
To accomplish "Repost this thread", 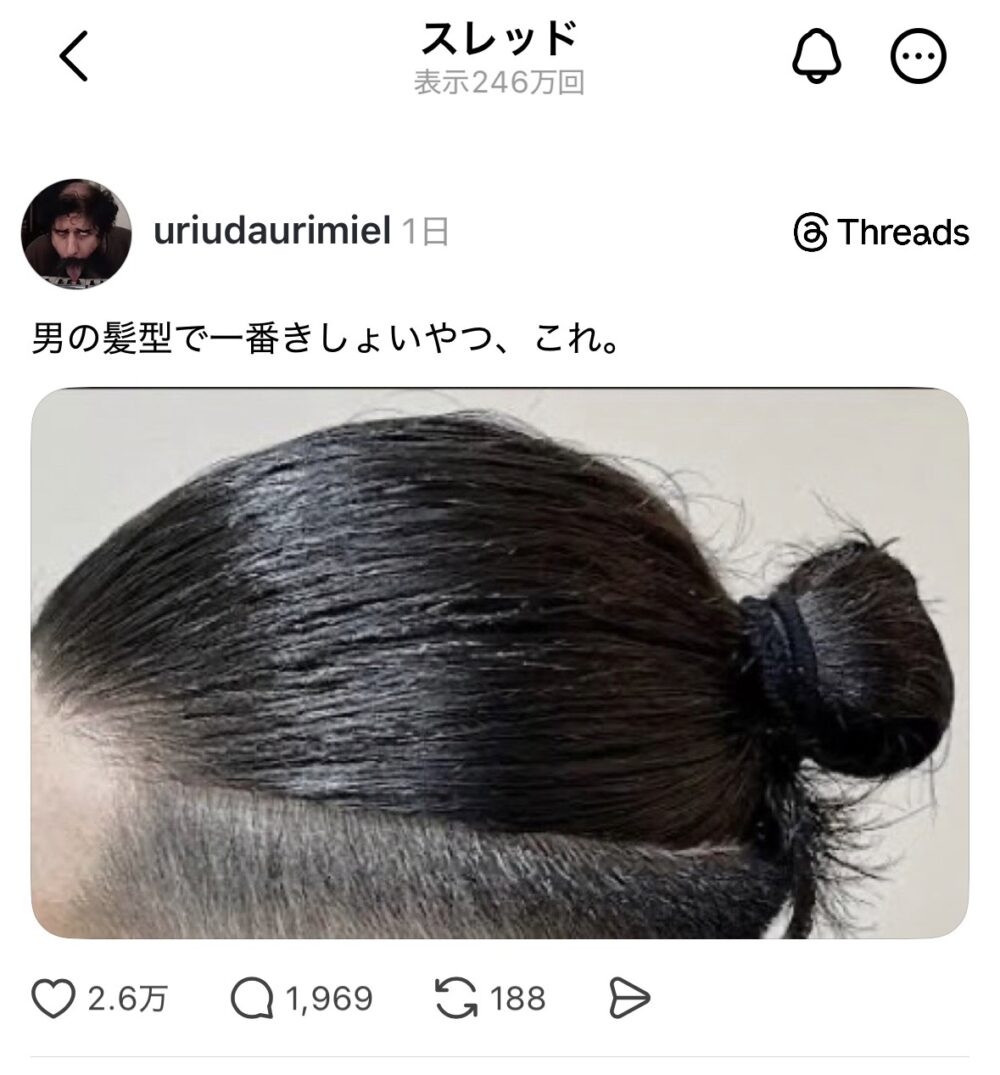I will [458, 997].
